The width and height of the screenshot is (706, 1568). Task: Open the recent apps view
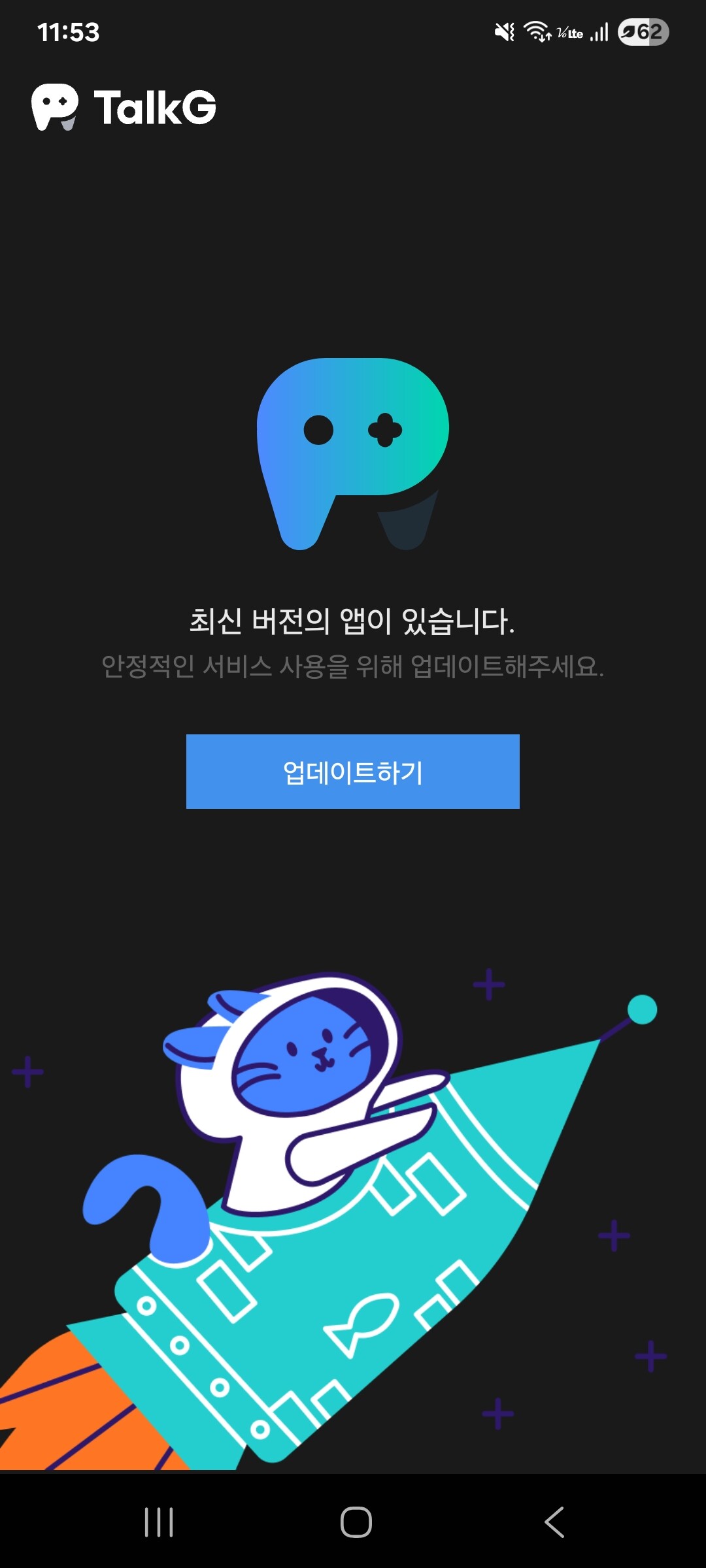pyautogui.click(x=159, y=1522)
